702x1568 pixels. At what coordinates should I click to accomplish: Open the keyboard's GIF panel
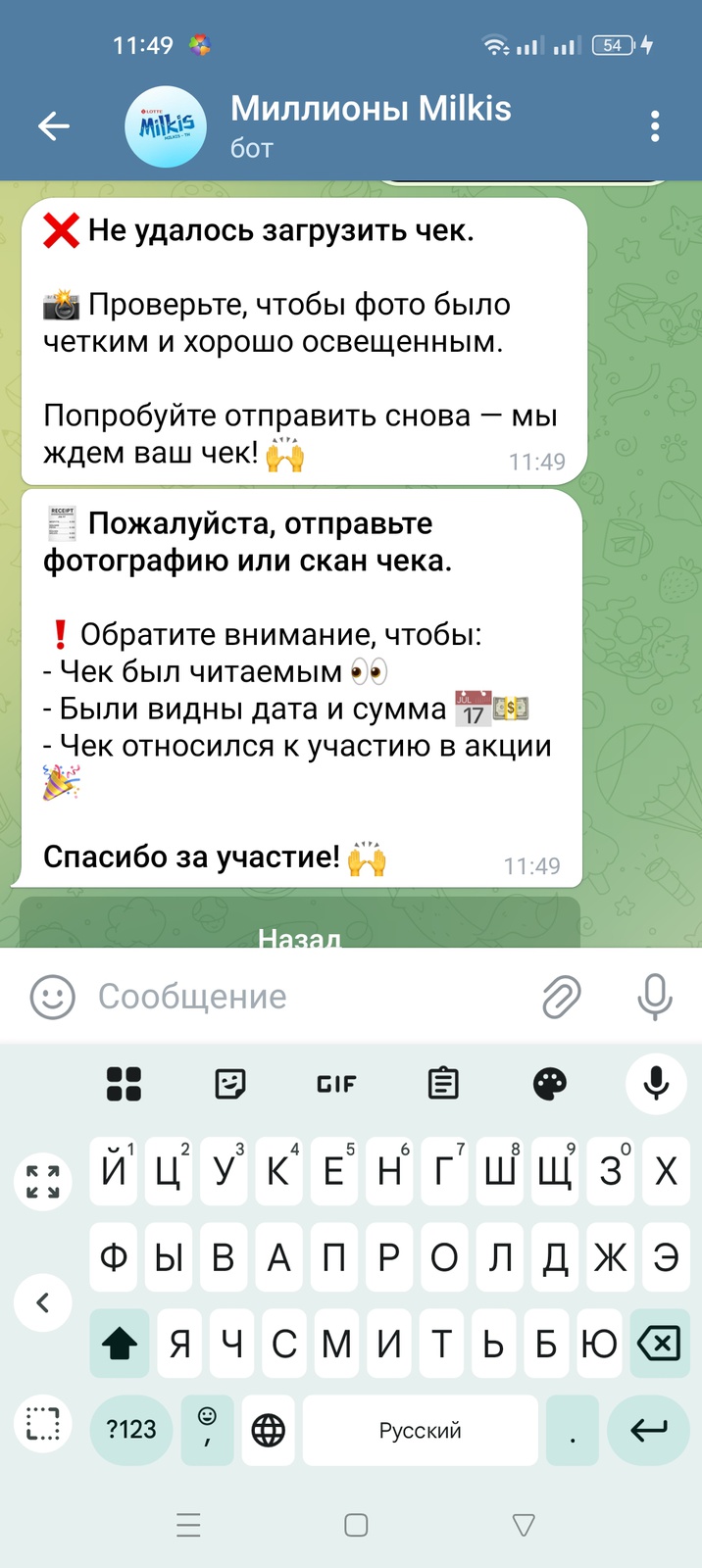tap(336, 1084)
